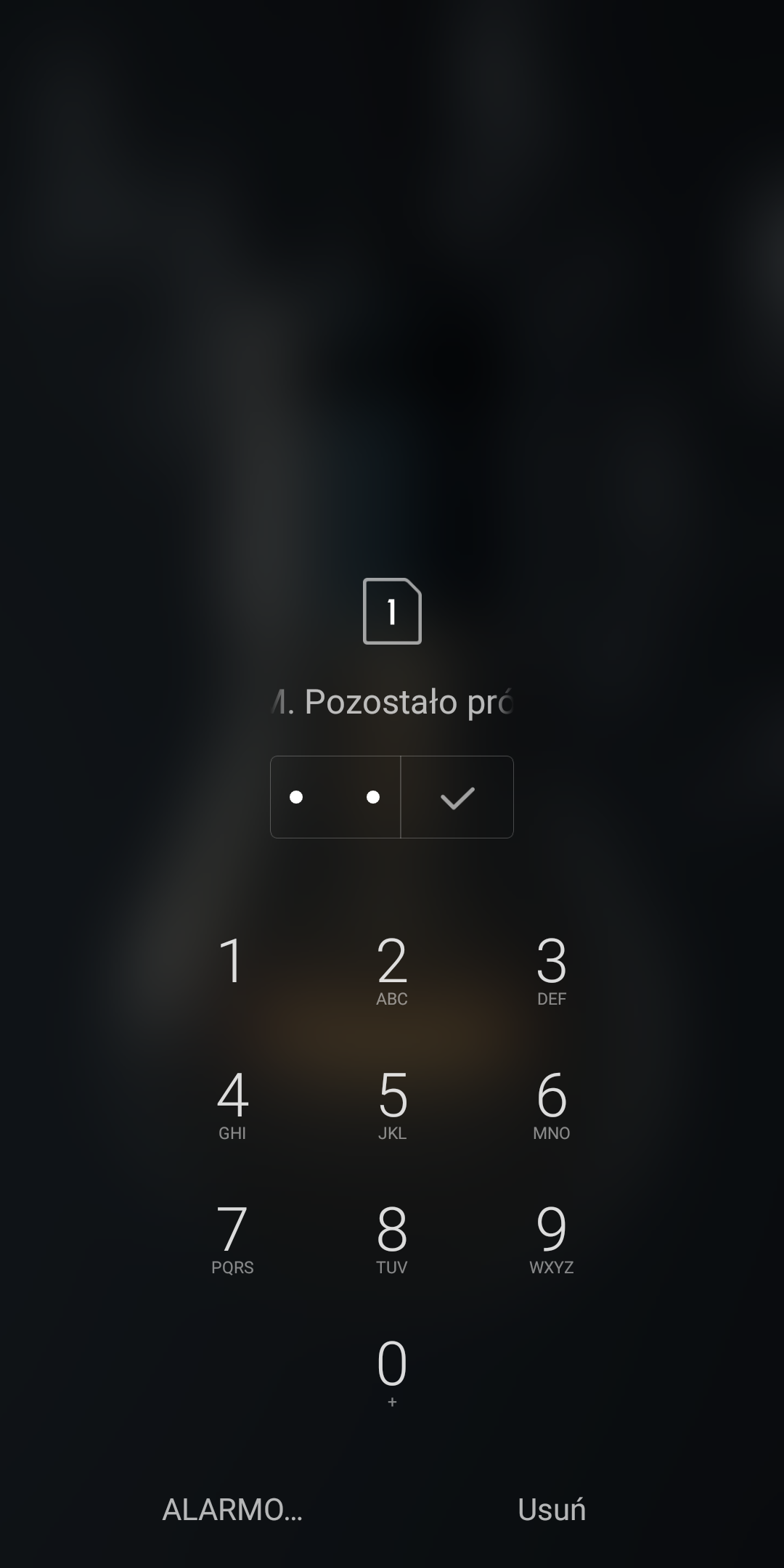Confirm the SIM PIN with the checkmark
Screen dimensions: 784x1568
point(457,797)
